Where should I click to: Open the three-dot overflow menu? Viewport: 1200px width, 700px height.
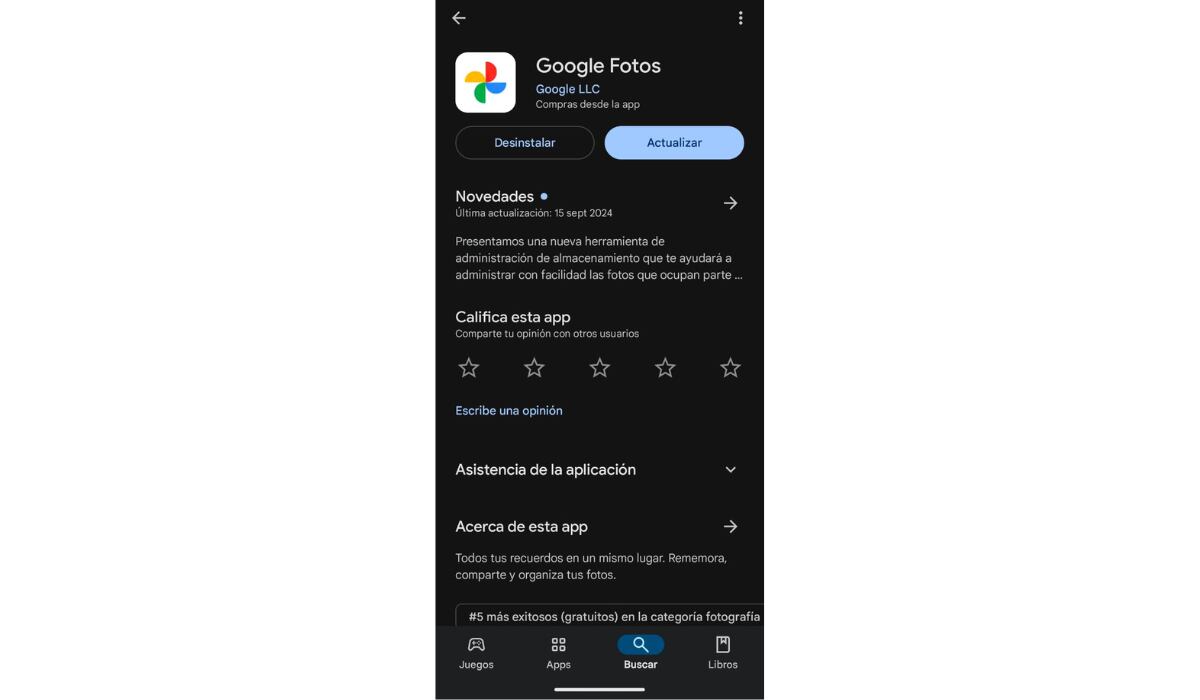tap(740, 18)
